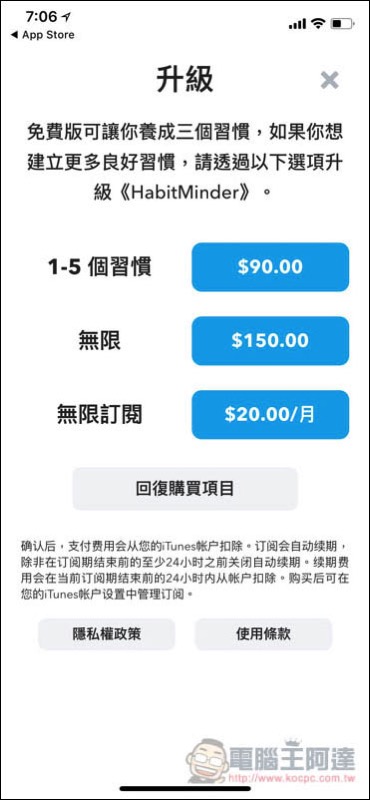
Task: Buy the 1-5 habits upgrade for $90.00
Action: click(x=270, y=266)
